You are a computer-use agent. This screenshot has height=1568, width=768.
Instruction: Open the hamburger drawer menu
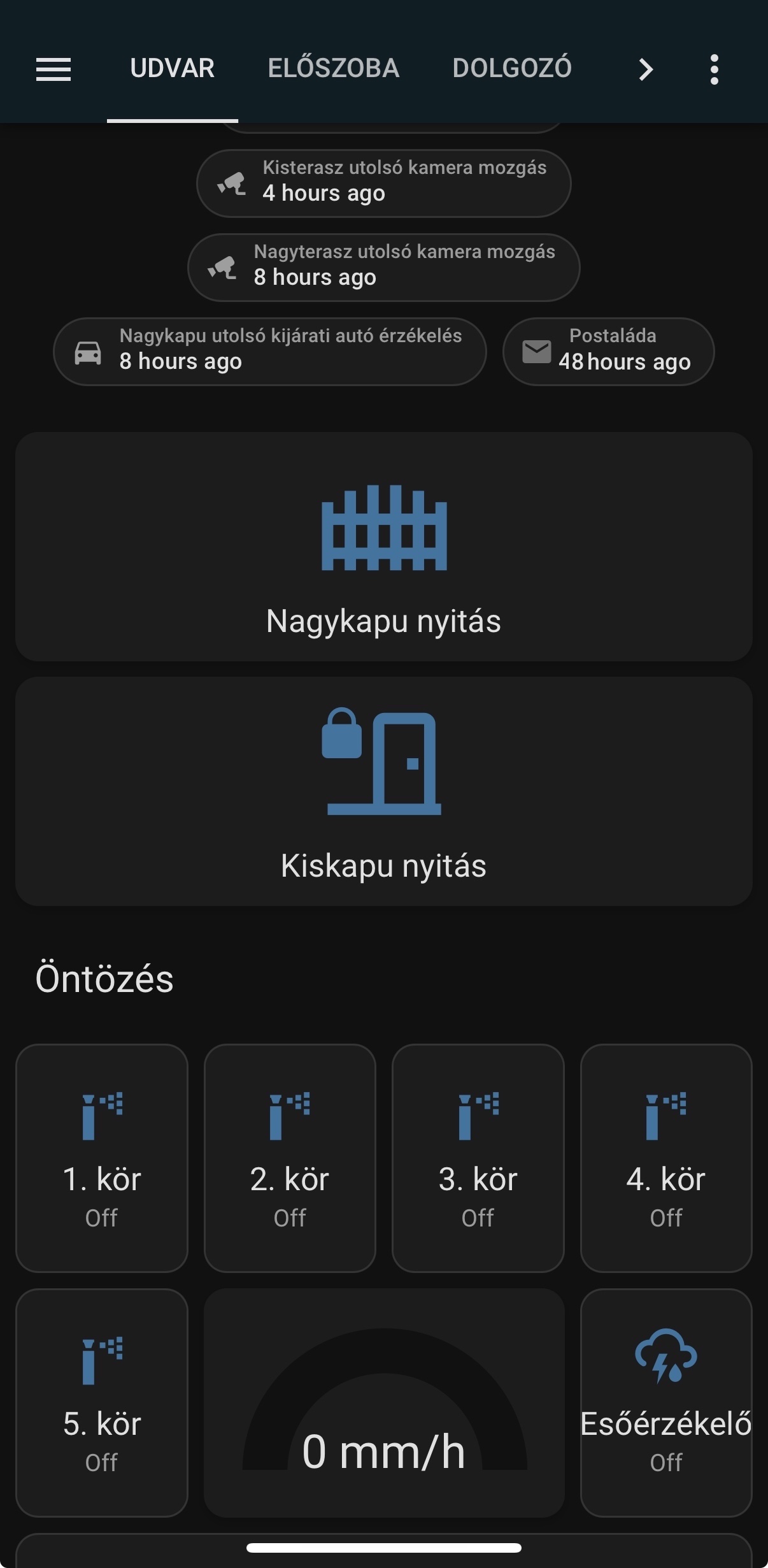(x=53, y=69)
